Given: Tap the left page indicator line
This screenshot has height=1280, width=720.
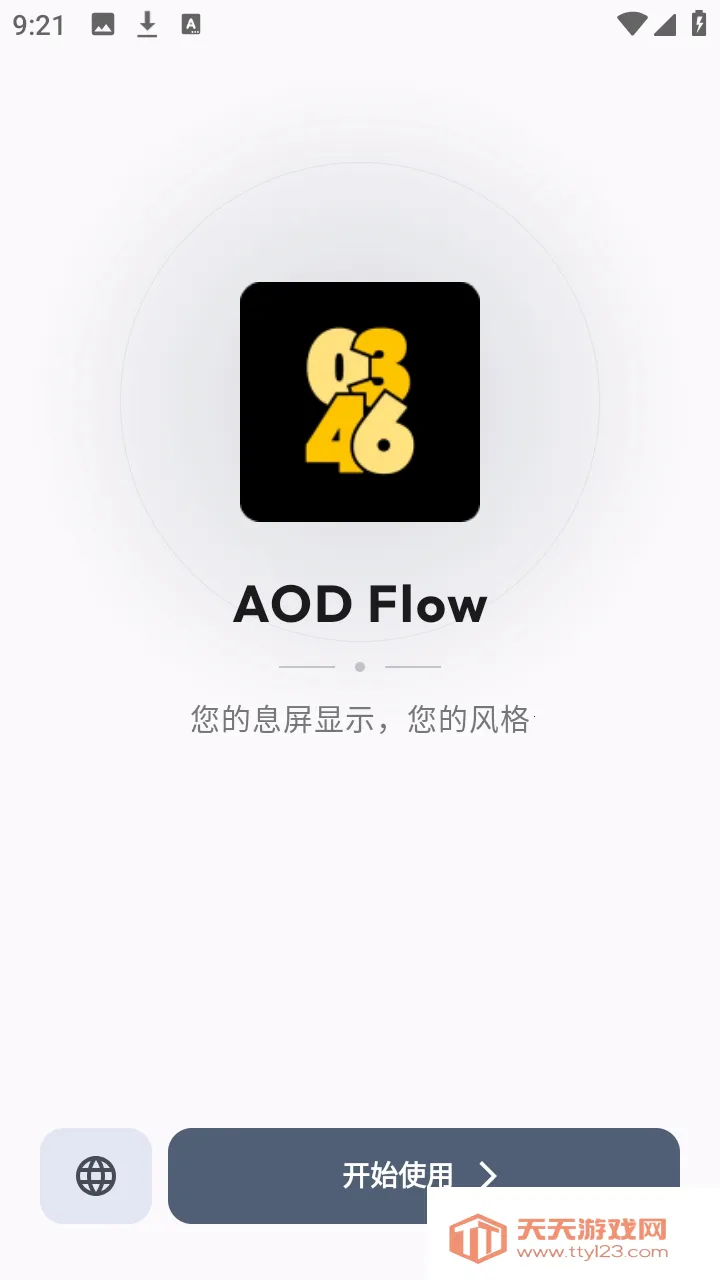Looking at the screenshot, I should [307, 665].
